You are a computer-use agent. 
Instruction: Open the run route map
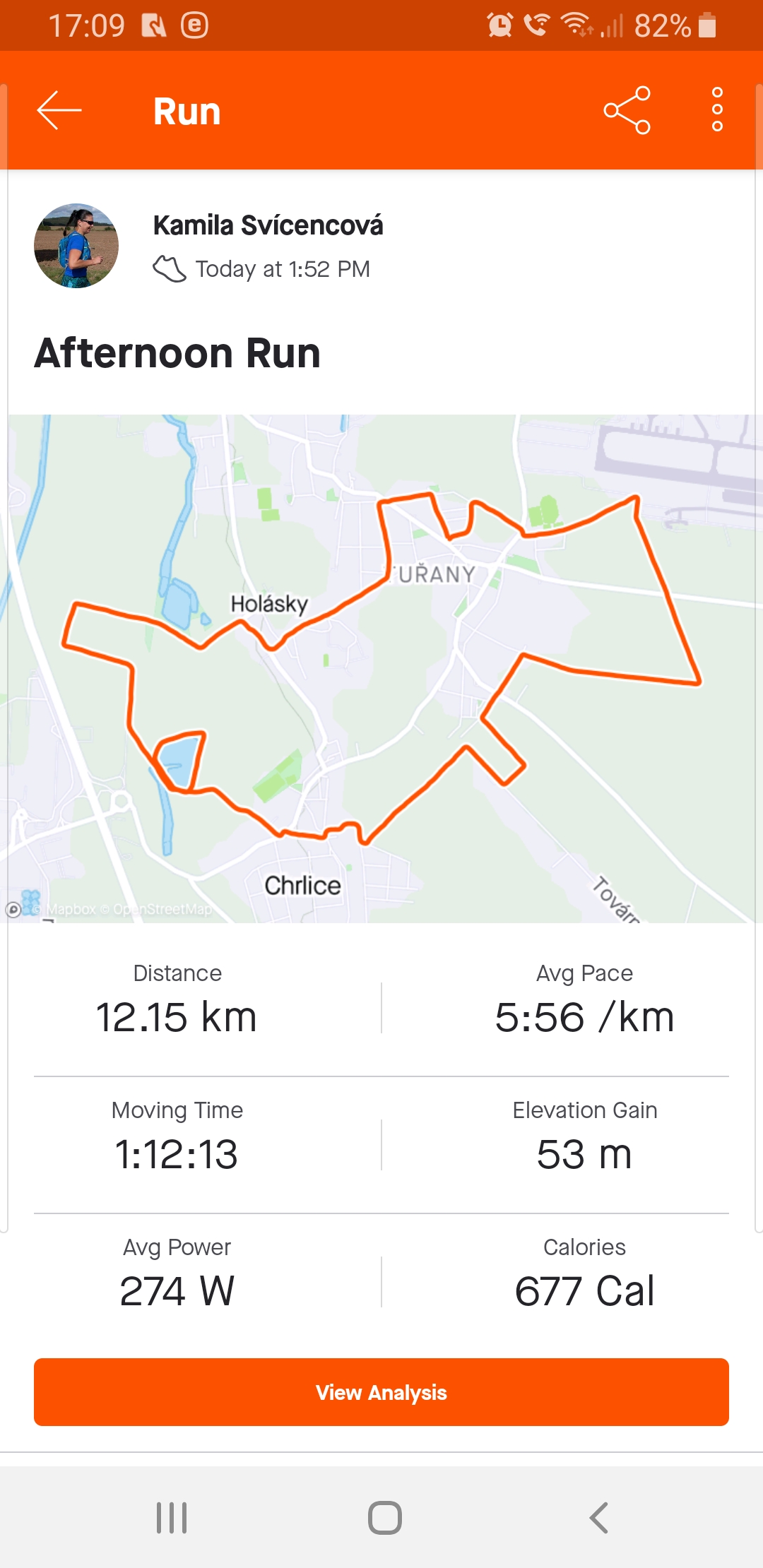[381, 668]
